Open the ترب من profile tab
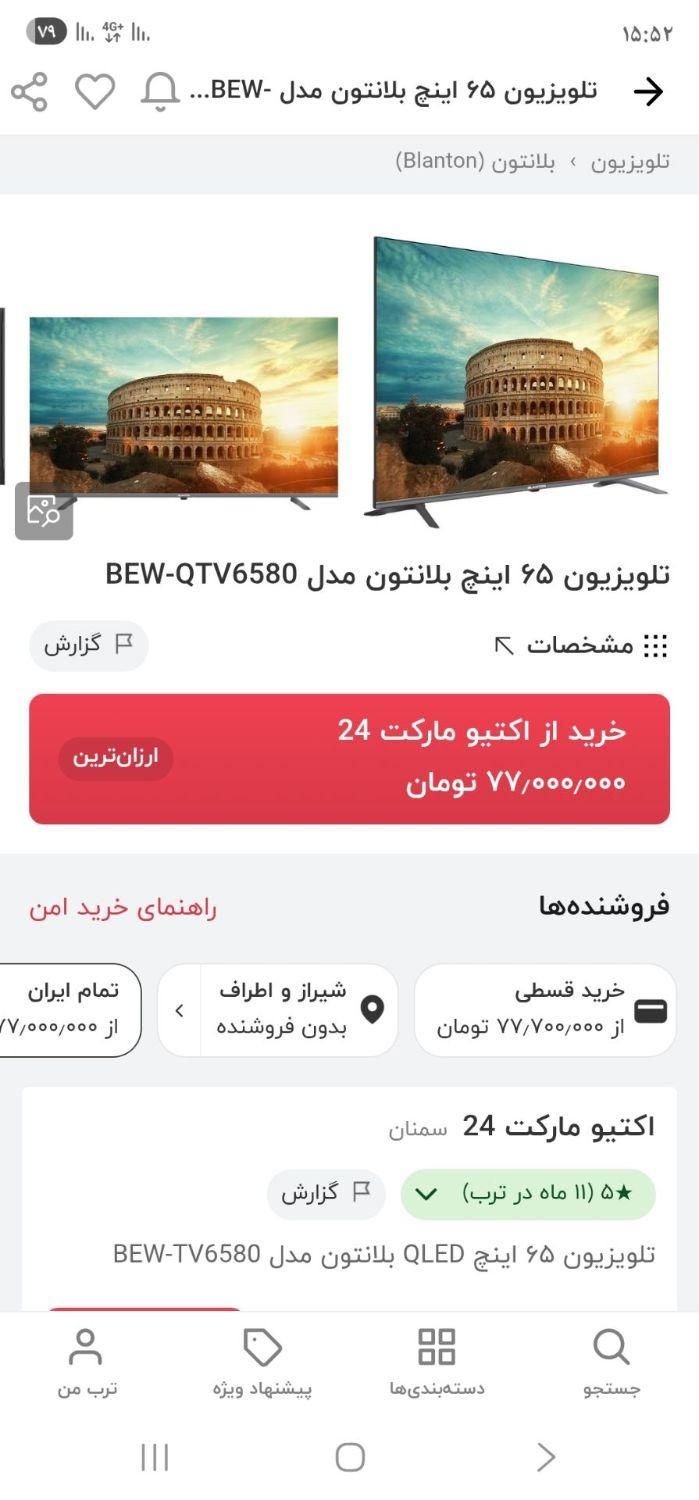This screenshot has width=699, height=1500. click(x=87, y=1362)
